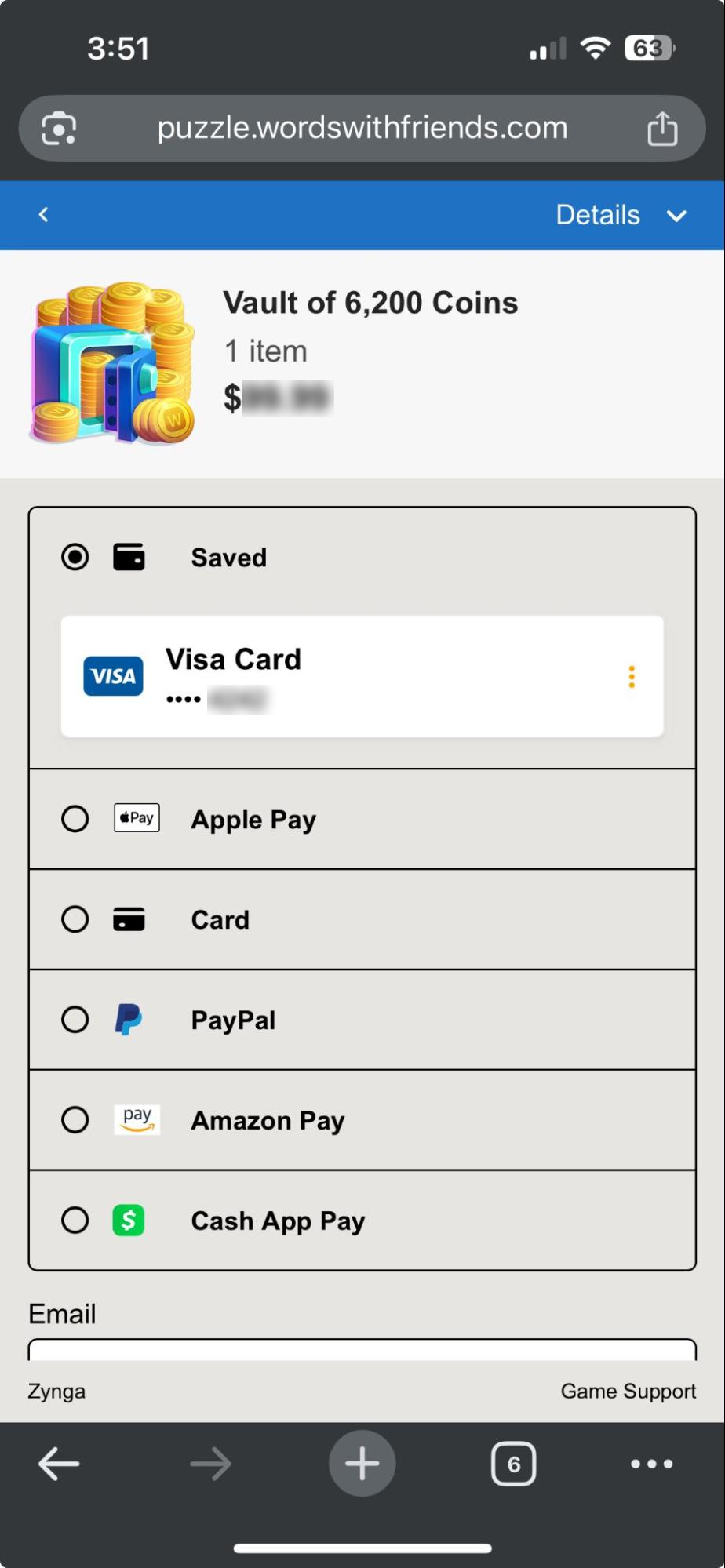The image size is (725, 1568).
Task: Choose Apple Pay as payment method
Action: coord(75,819)
